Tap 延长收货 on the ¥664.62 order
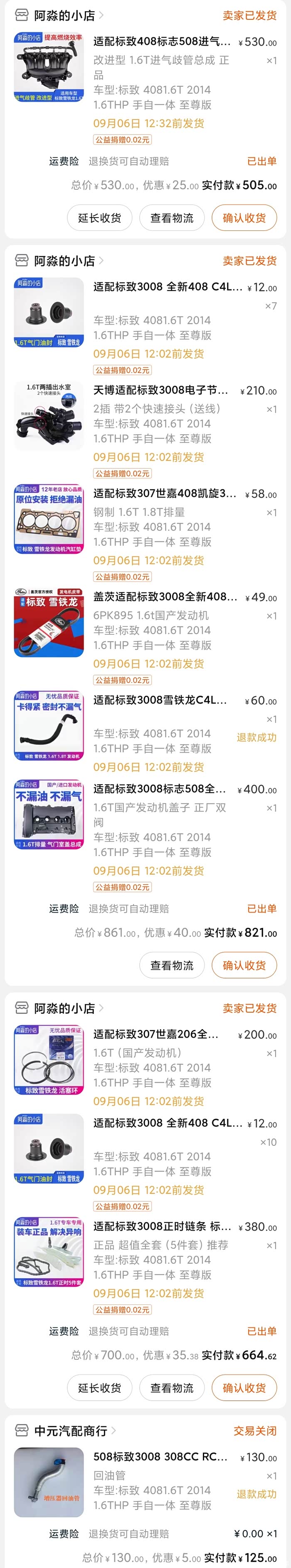This screenshot has height=1568, width=291. 99,1387
